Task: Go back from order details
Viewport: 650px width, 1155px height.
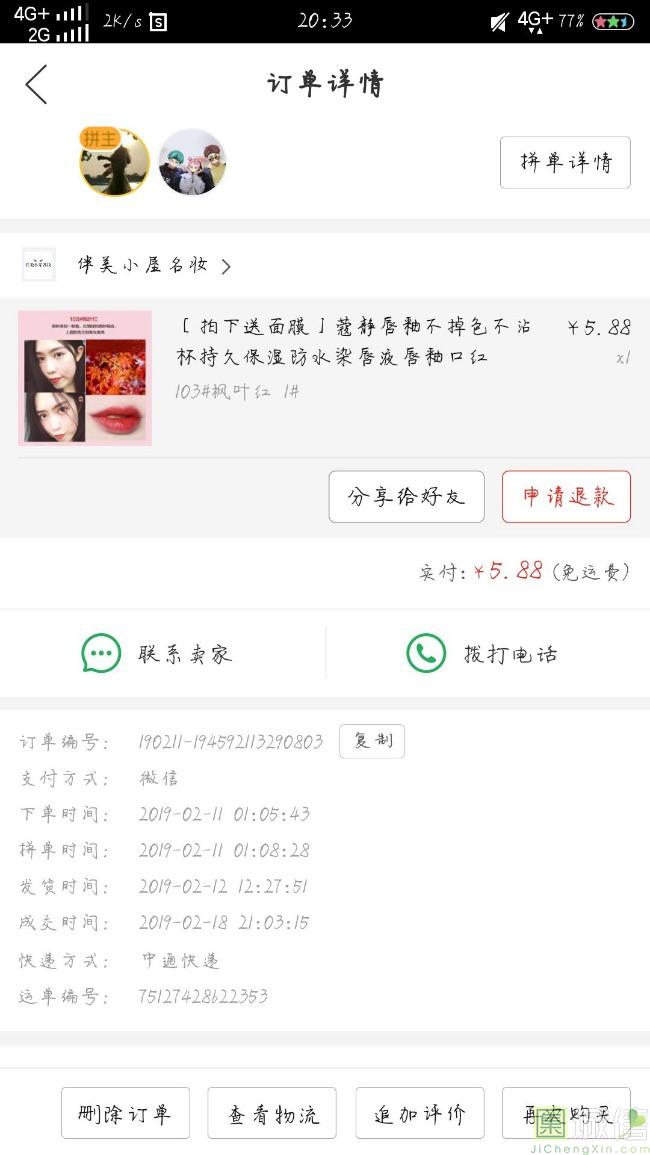Action: coord(36,85)
